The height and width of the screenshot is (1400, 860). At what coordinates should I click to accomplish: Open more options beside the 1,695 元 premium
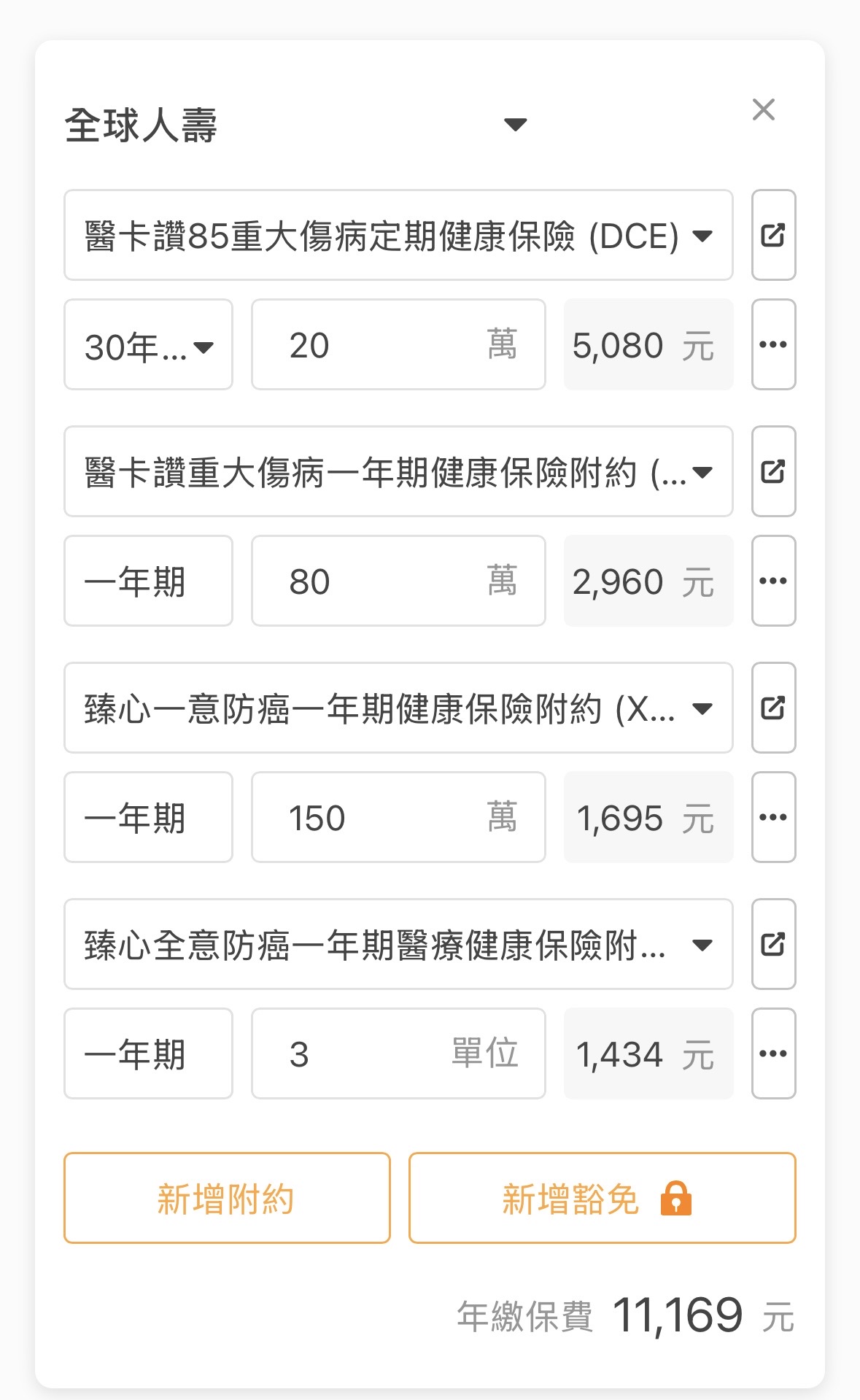coord(773,818)
